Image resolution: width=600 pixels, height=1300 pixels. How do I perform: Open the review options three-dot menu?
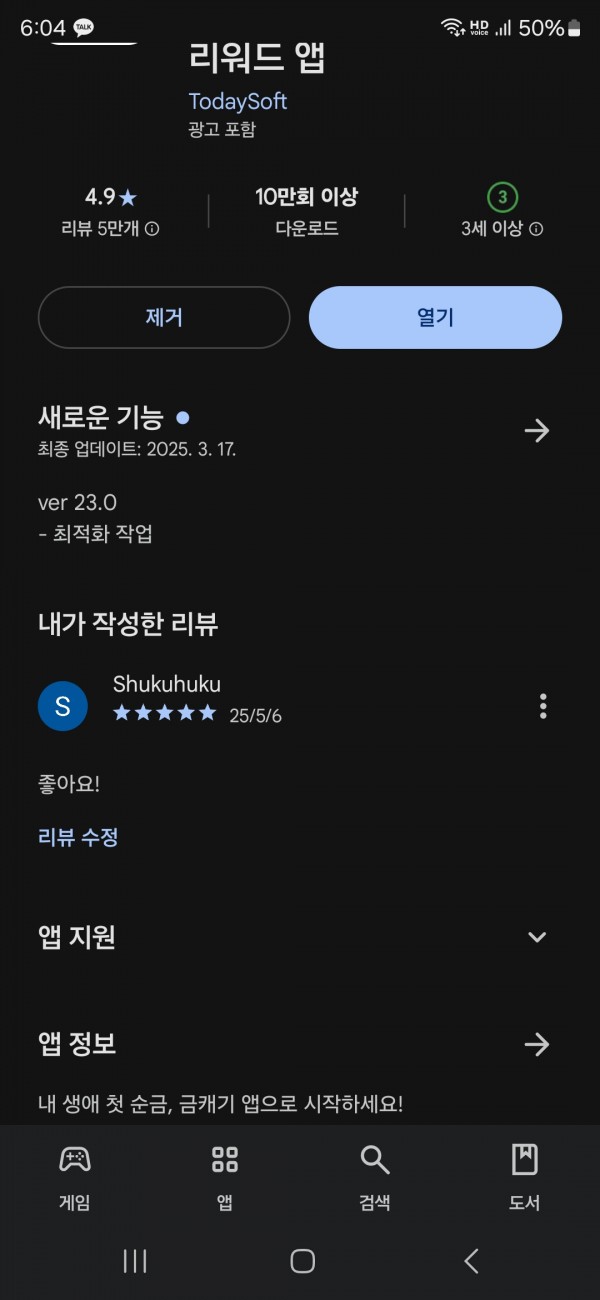(x=543, y=706)
